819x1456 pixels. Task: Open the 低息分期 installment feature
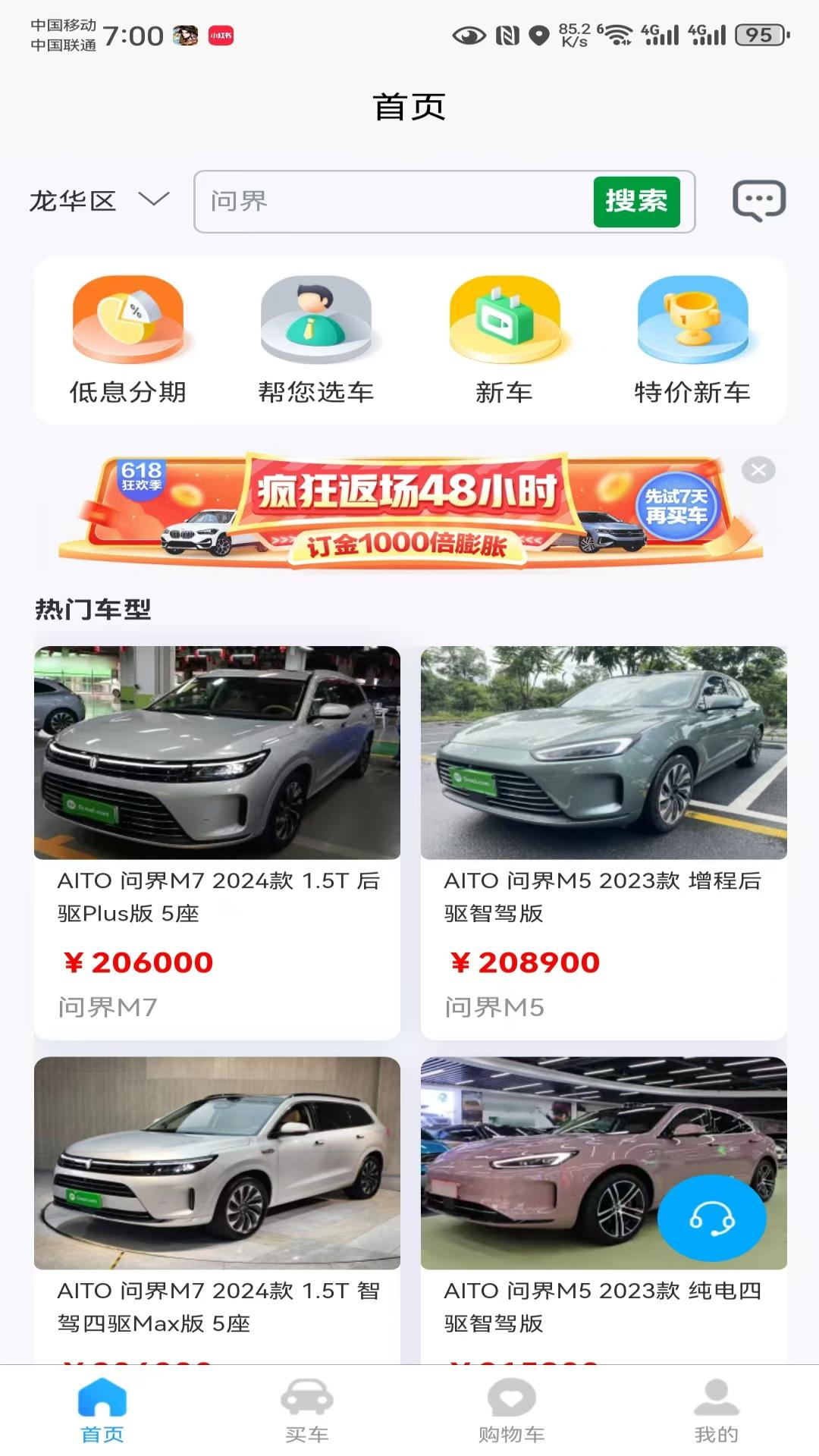coord(127,337)
